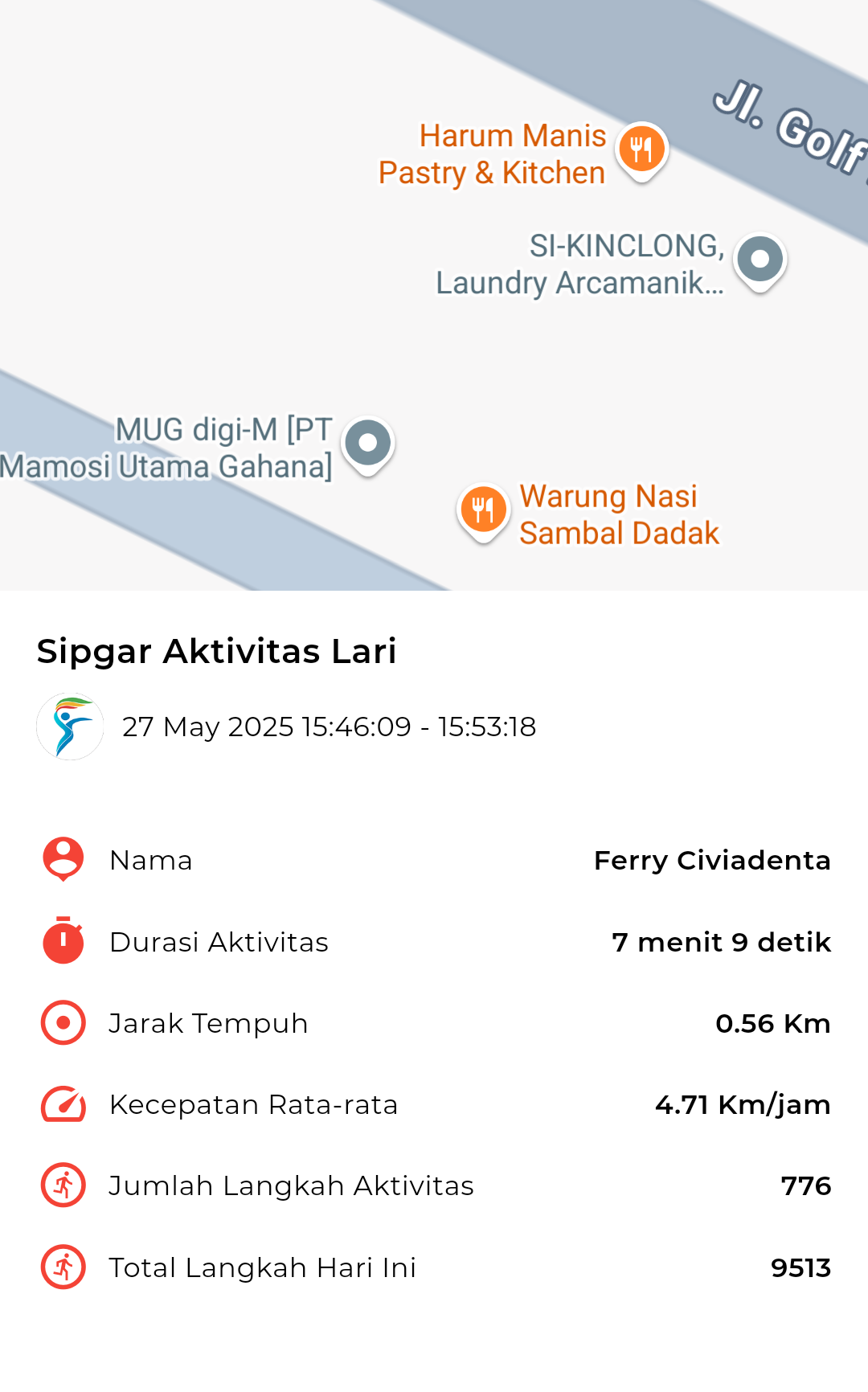Click the 4.71 Km/jam speed value

tap(743, 1105)
